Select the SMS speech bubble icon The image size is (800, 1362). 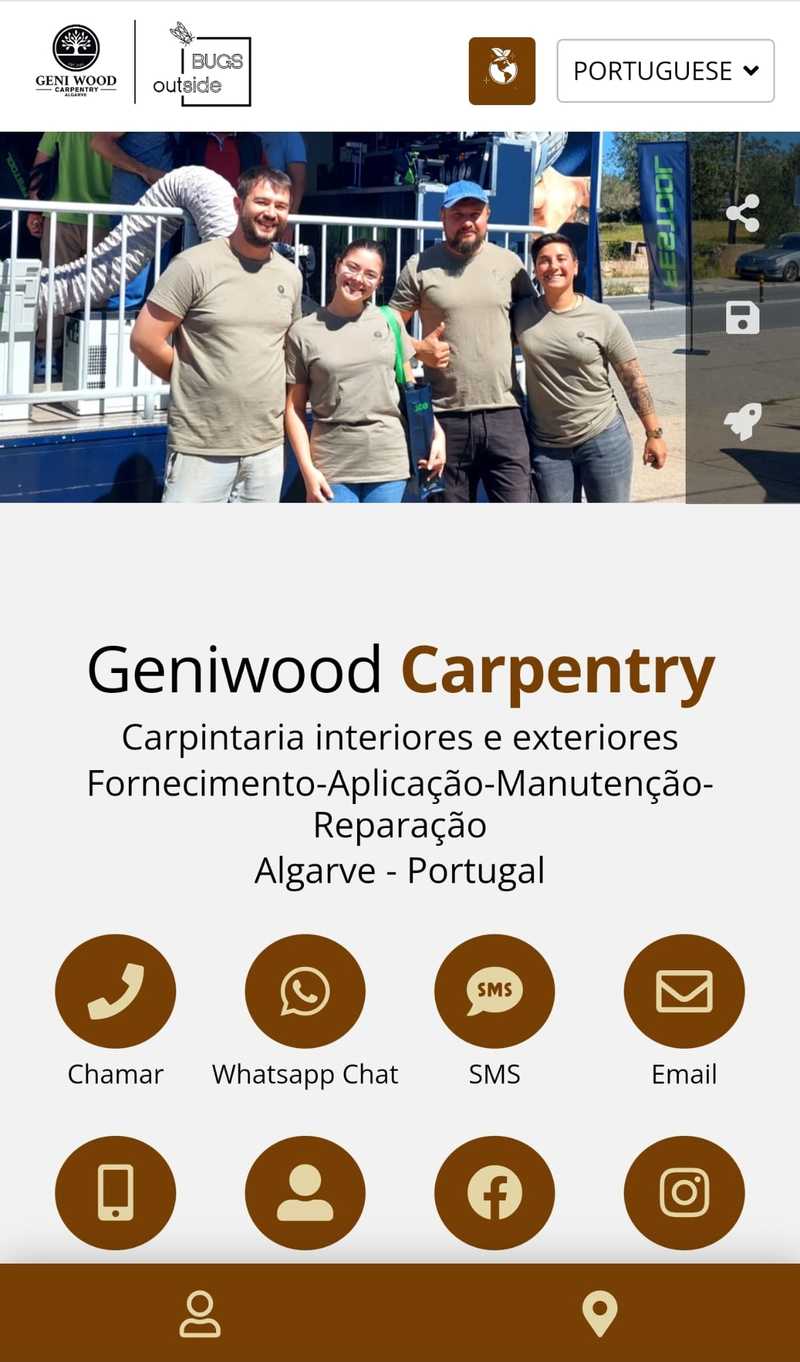pyautogui.click(x=494, y=990)
